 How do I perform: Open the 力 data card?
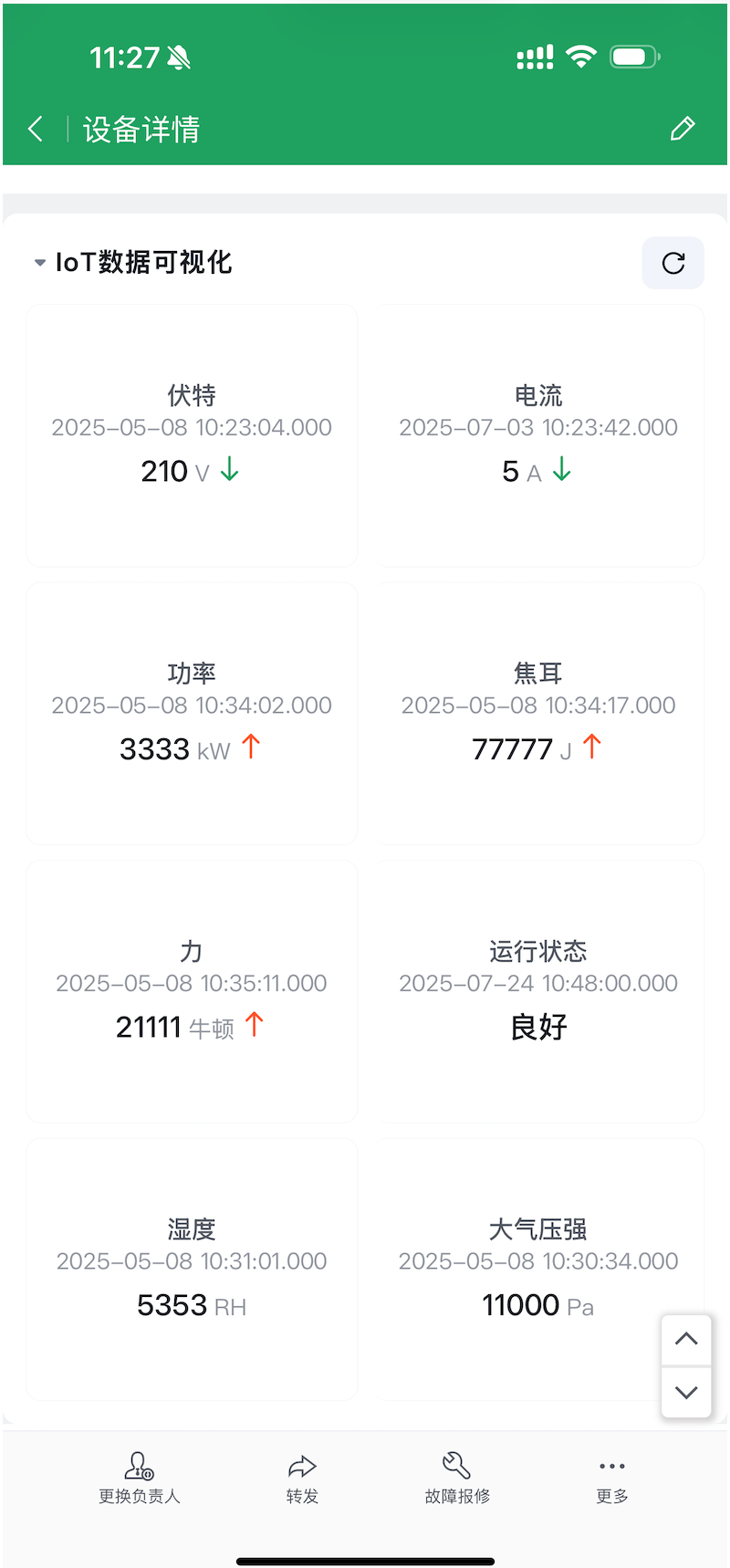192,991
